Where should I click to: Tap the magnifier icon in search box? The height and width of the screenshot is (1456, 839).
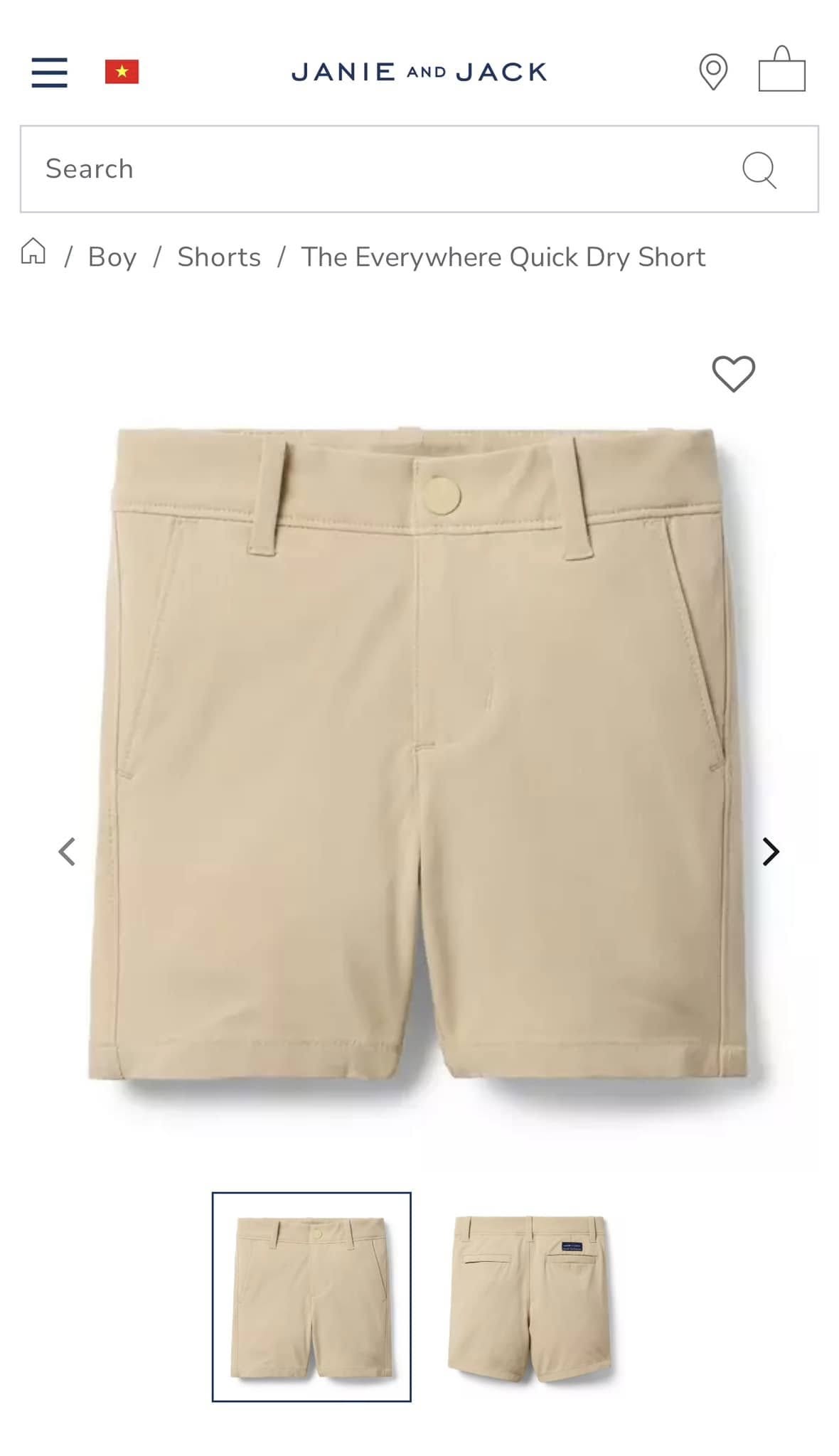759,170
